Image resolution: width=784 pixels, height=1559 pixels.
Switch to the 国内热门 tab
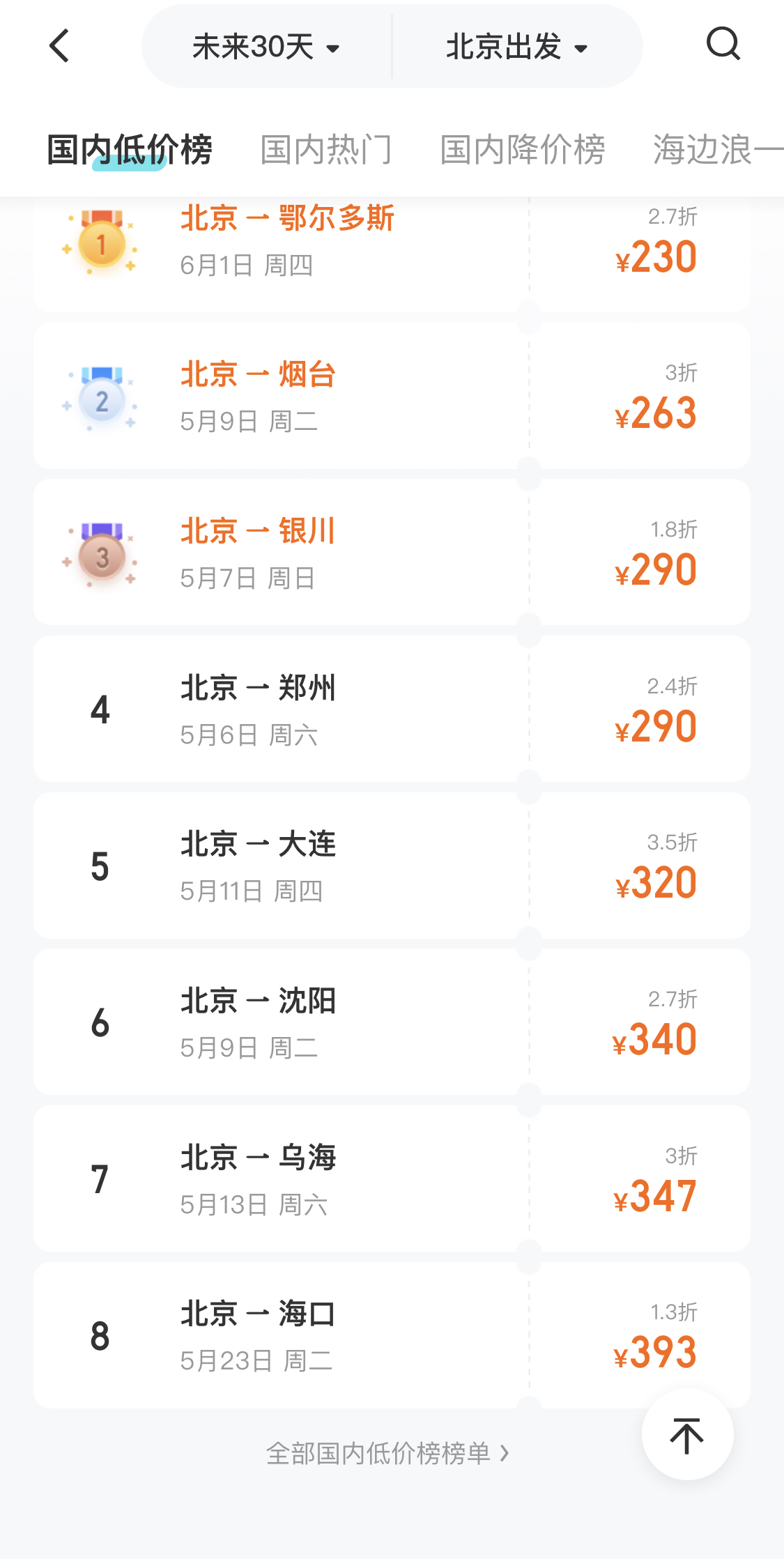(x=325, y=150)
